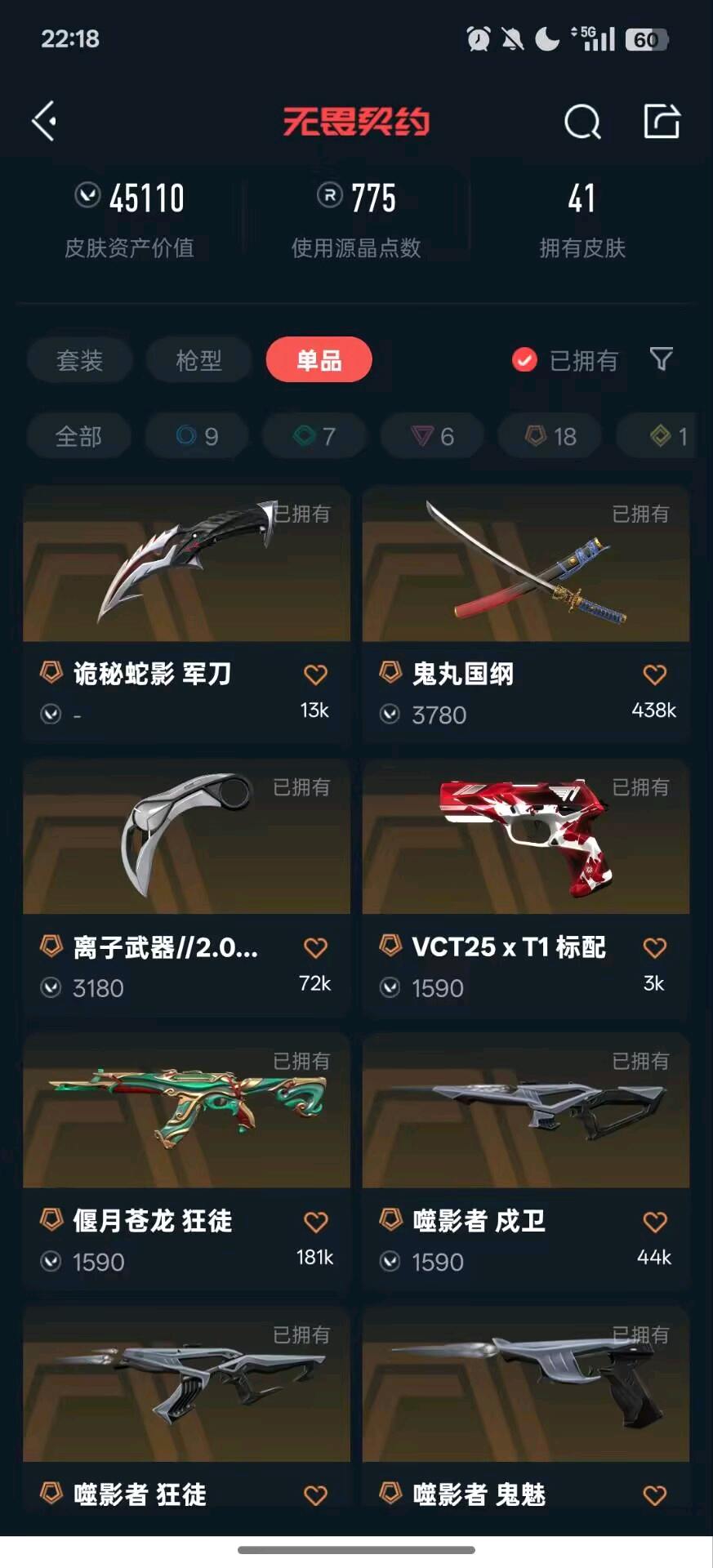The width and height of the screenshot is (713, 1568).
Task: Select the 单品 tab
Action: [x=319, y=360]
